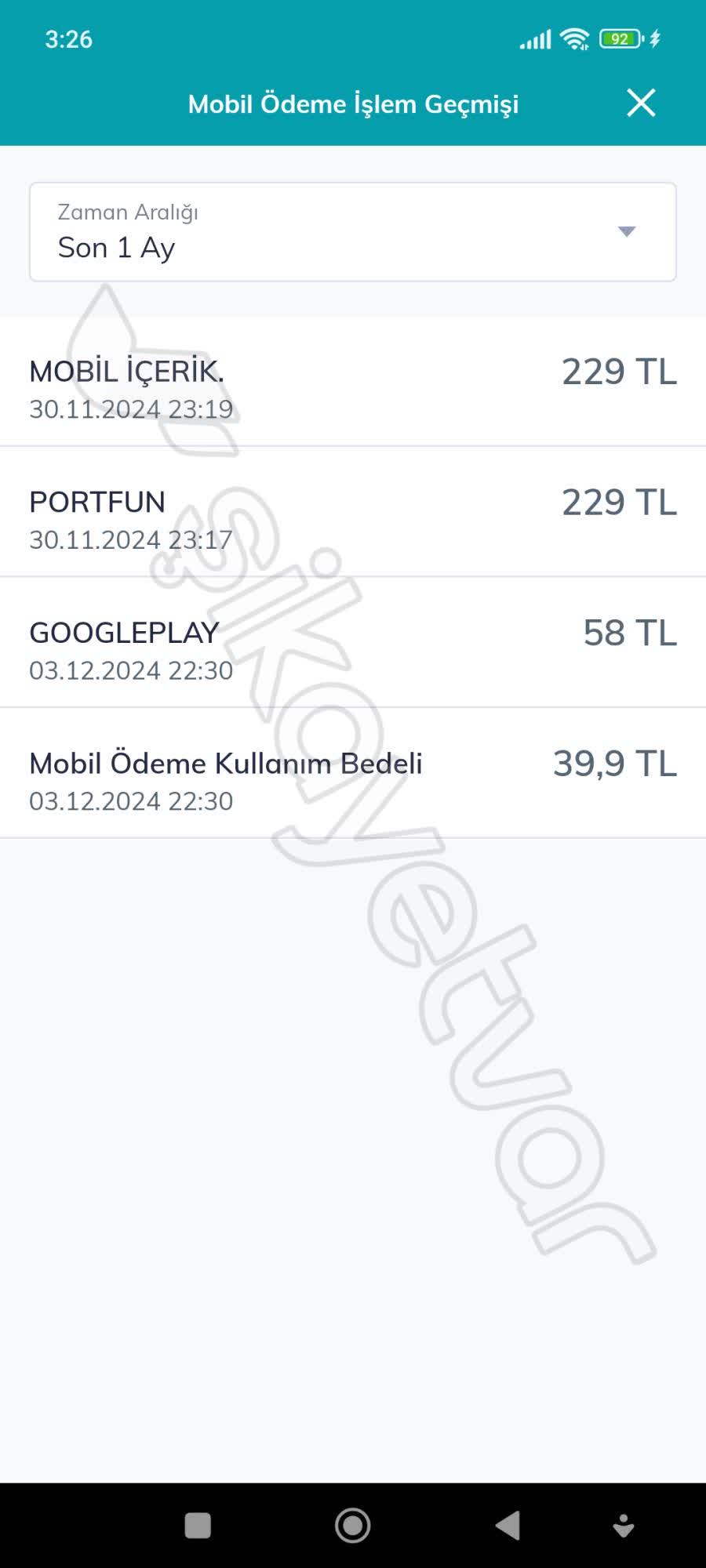
Task: Tap the Mobil Ödeme İşlem Geçmişi title
Action: pyautogui.click(x=353, y=103)
